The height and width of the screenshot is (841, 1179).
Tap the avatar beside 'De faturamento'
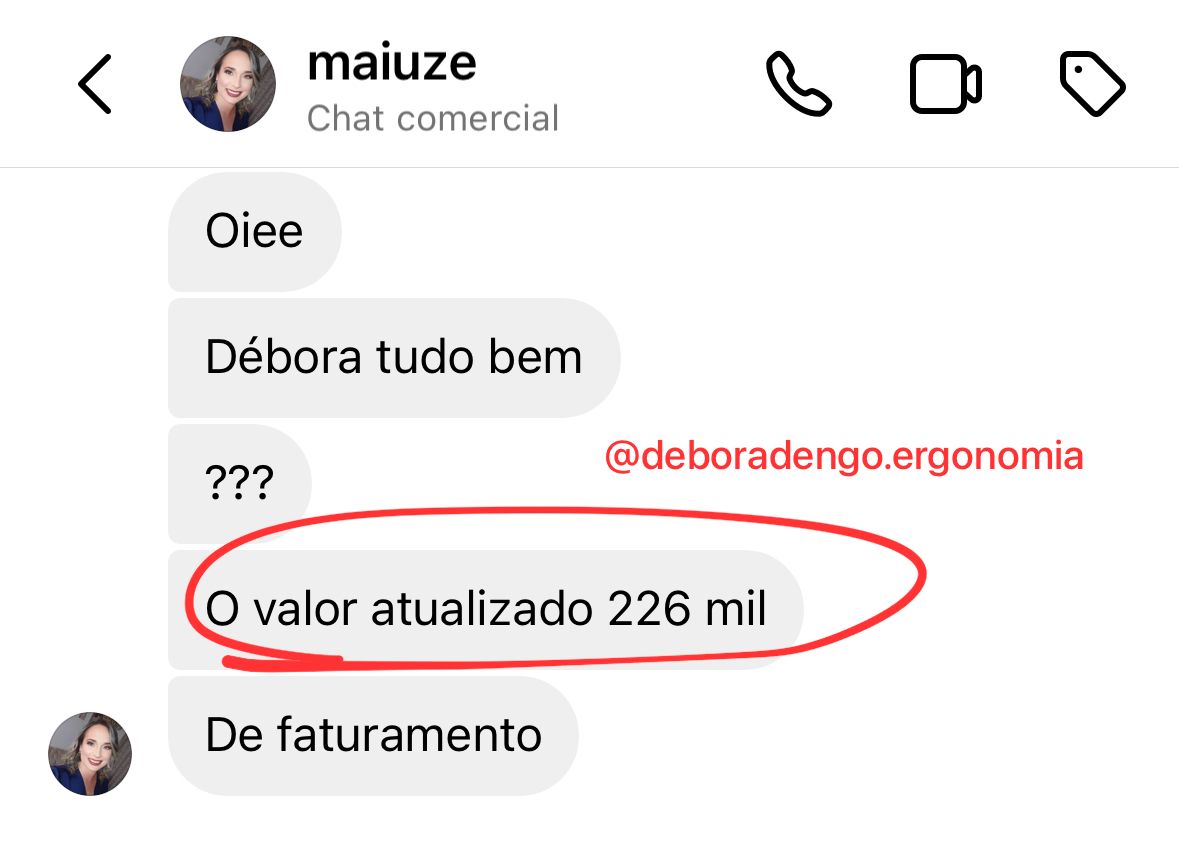point(90,754)
